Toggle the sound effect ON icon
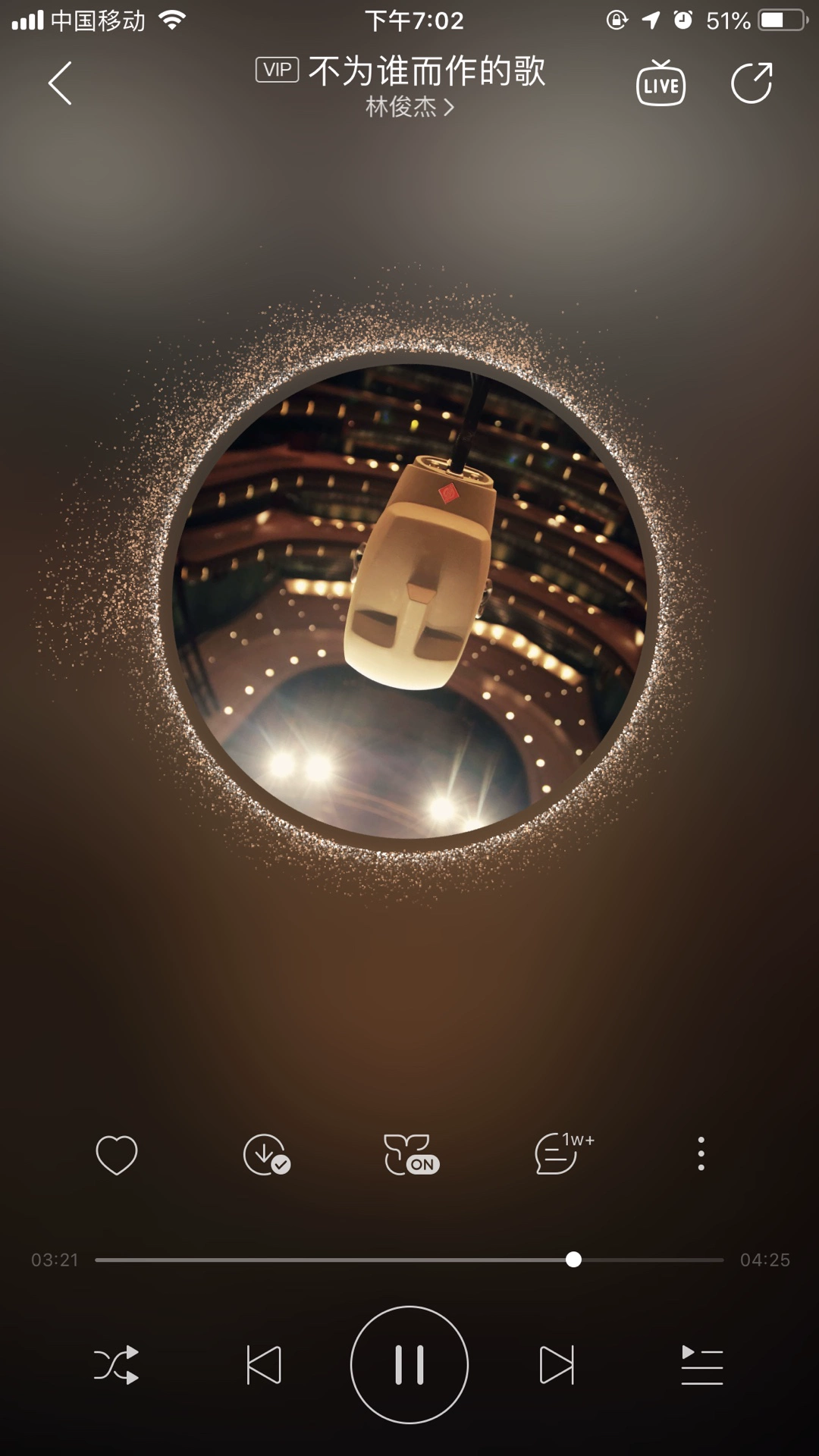Image resolution: width=819 pixels, height=1456 pixels. [x=410, y=1154]
